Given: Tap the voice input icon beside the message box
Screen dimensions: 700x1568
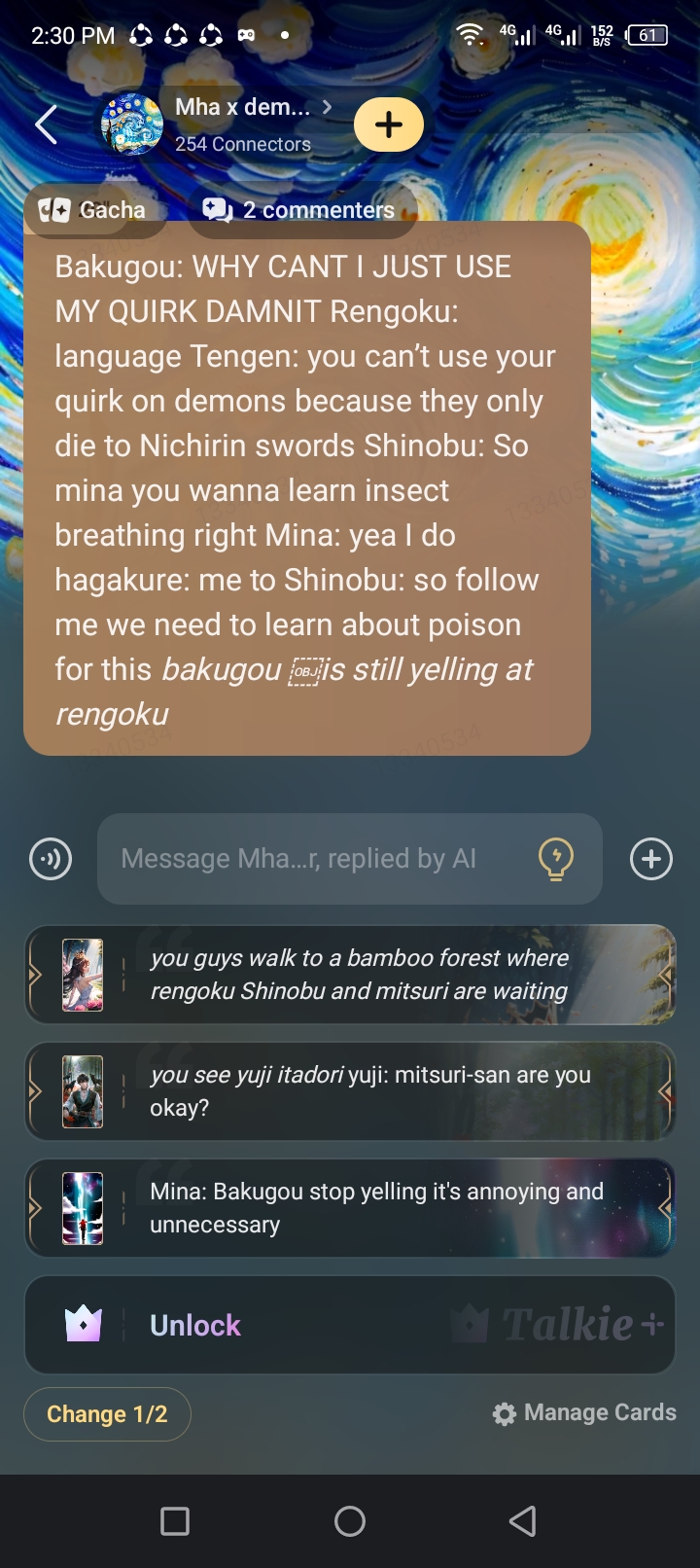Looking at the screenshot, I should tap(51, 859).
